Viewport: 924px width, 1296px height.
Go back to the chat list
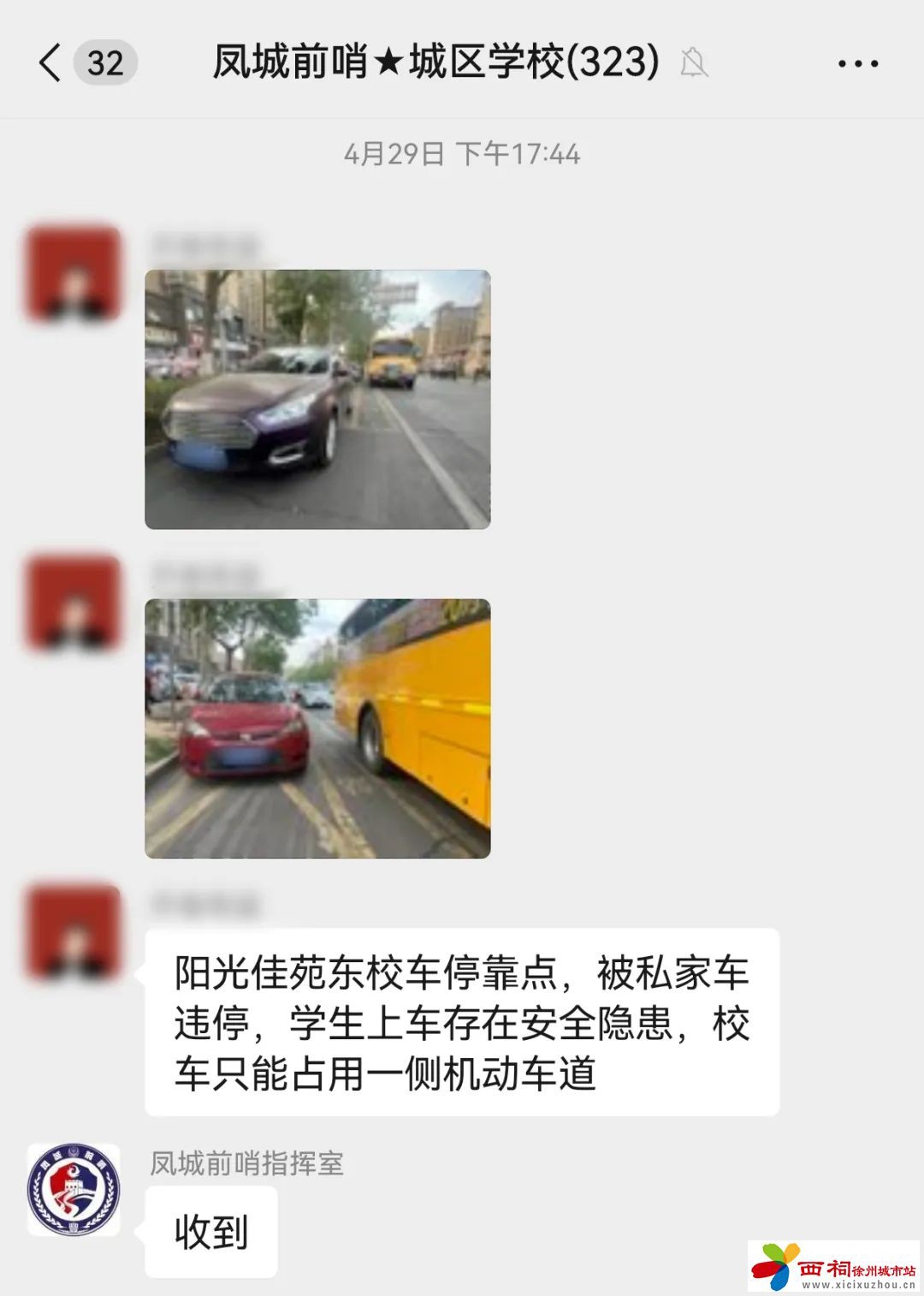51,62
